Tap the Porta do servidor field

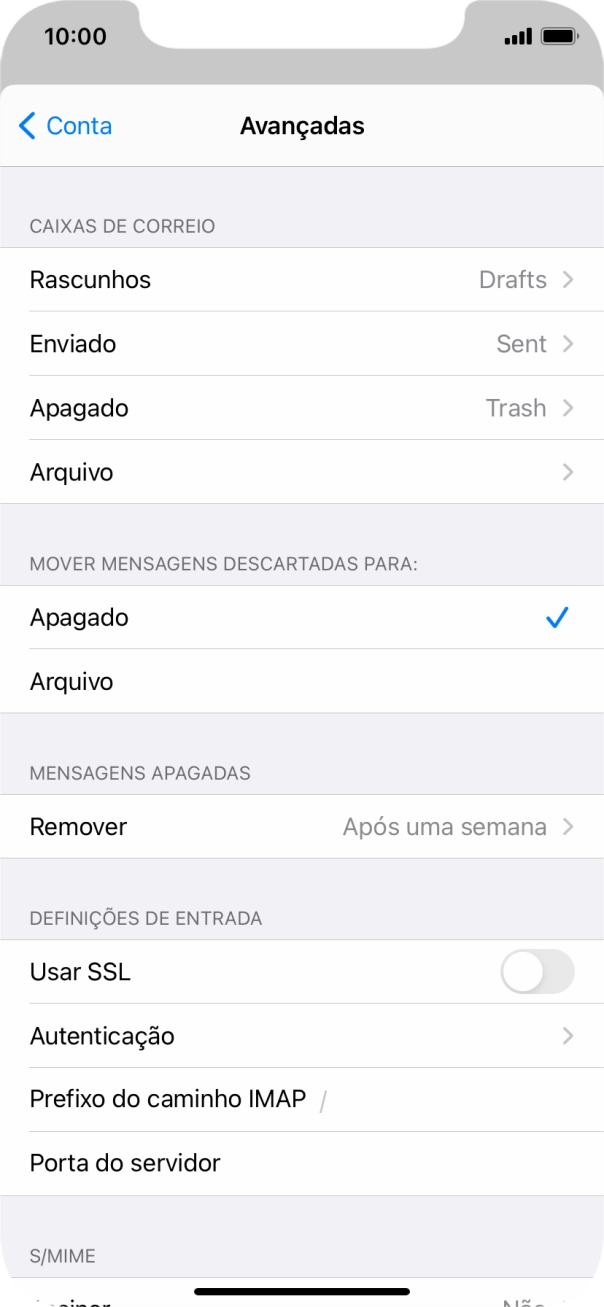pos(400,1163)
